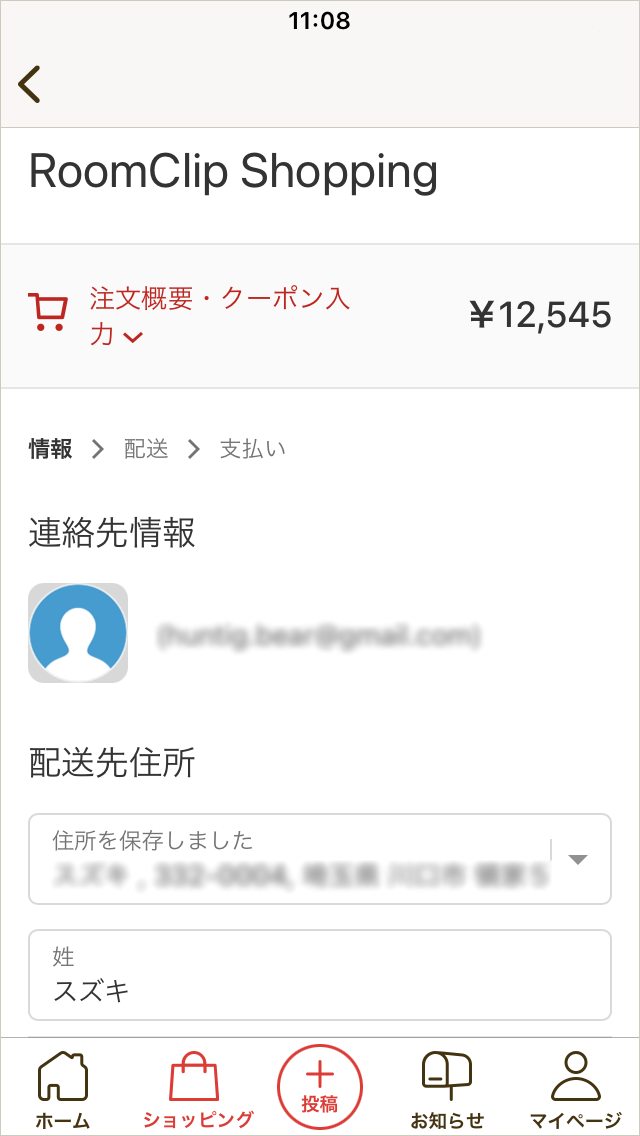Go to マイページ tab
The height and width of the screenshot is (1136, 640).
[575, 1088]
